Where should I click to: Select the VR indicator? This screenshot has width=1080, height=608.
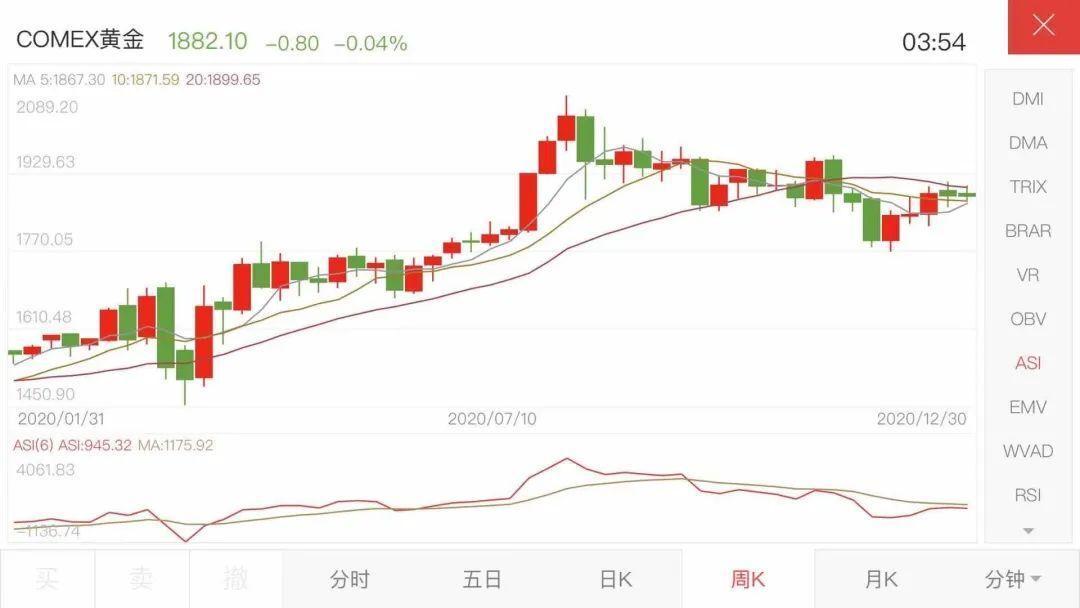1028,275
